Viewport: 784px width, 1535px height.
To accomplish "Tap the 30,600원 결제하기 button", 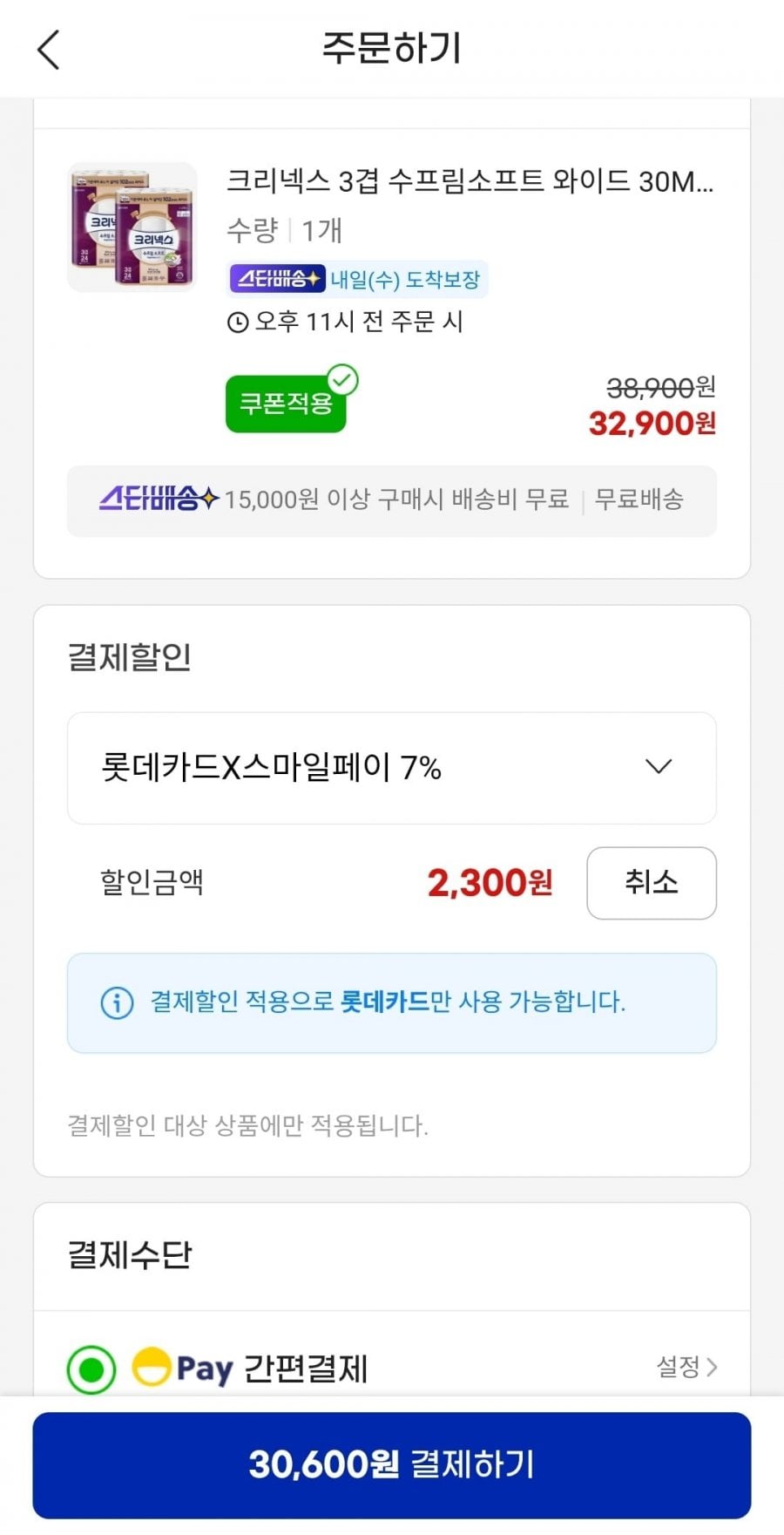I will tap(392, 1464).
